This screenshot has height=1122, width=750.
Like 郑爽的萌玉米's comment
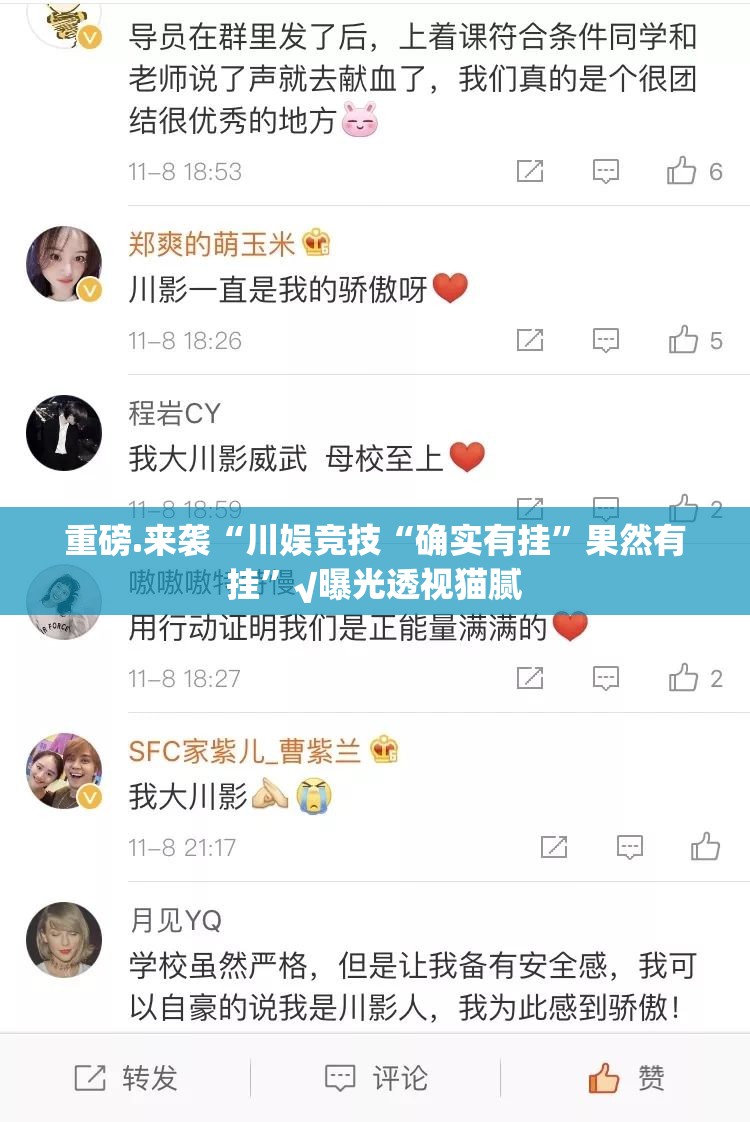(x=684, y=340)
